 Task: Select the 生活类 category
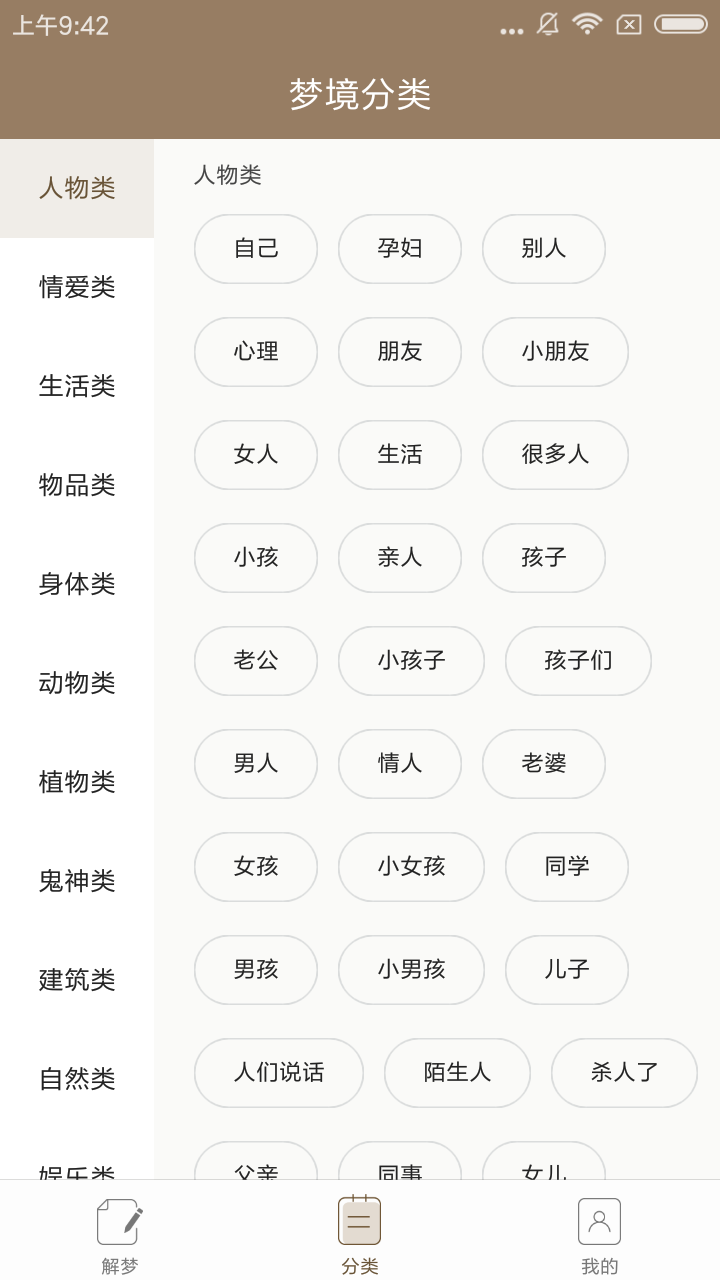(77, 386)
